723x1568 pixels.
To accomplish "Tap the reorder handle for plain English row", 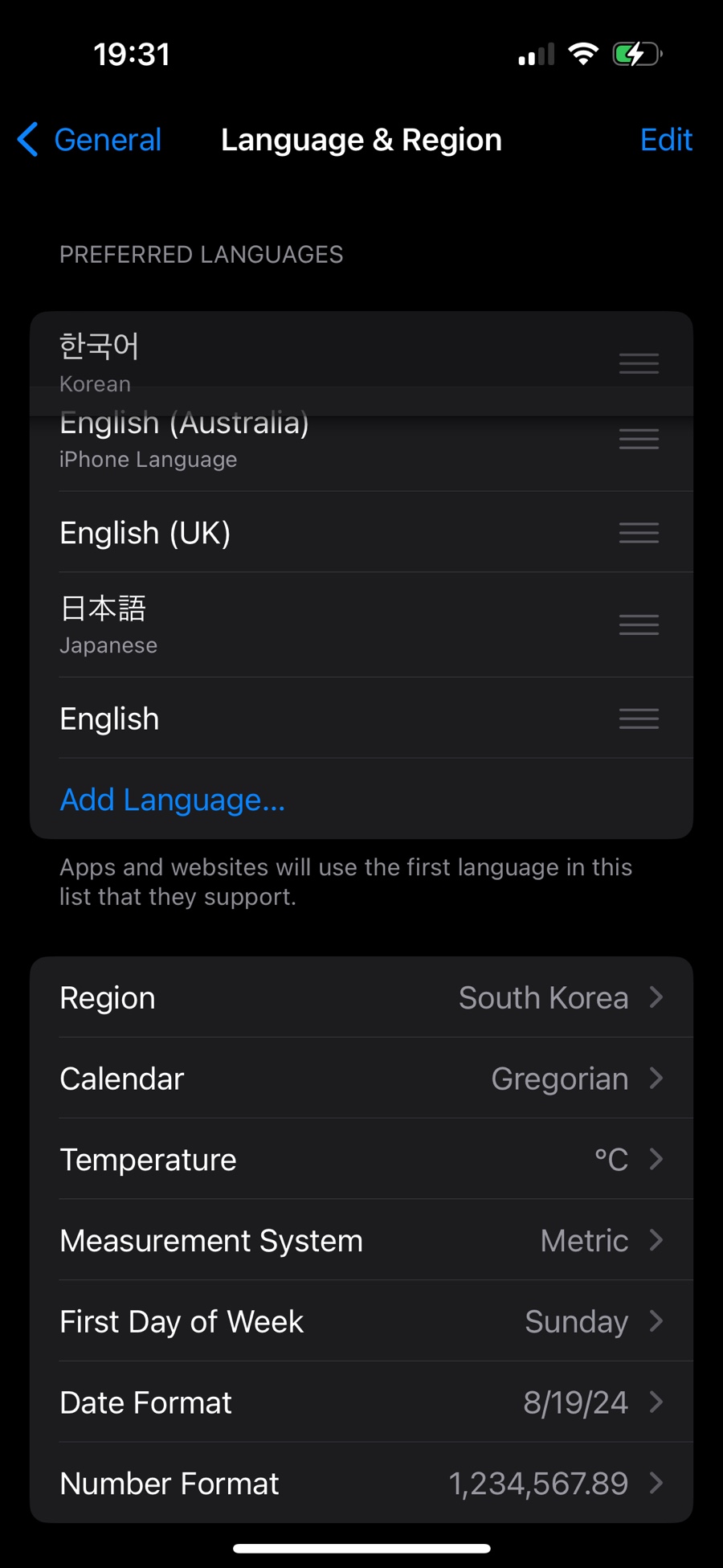I will coord(639,718).
